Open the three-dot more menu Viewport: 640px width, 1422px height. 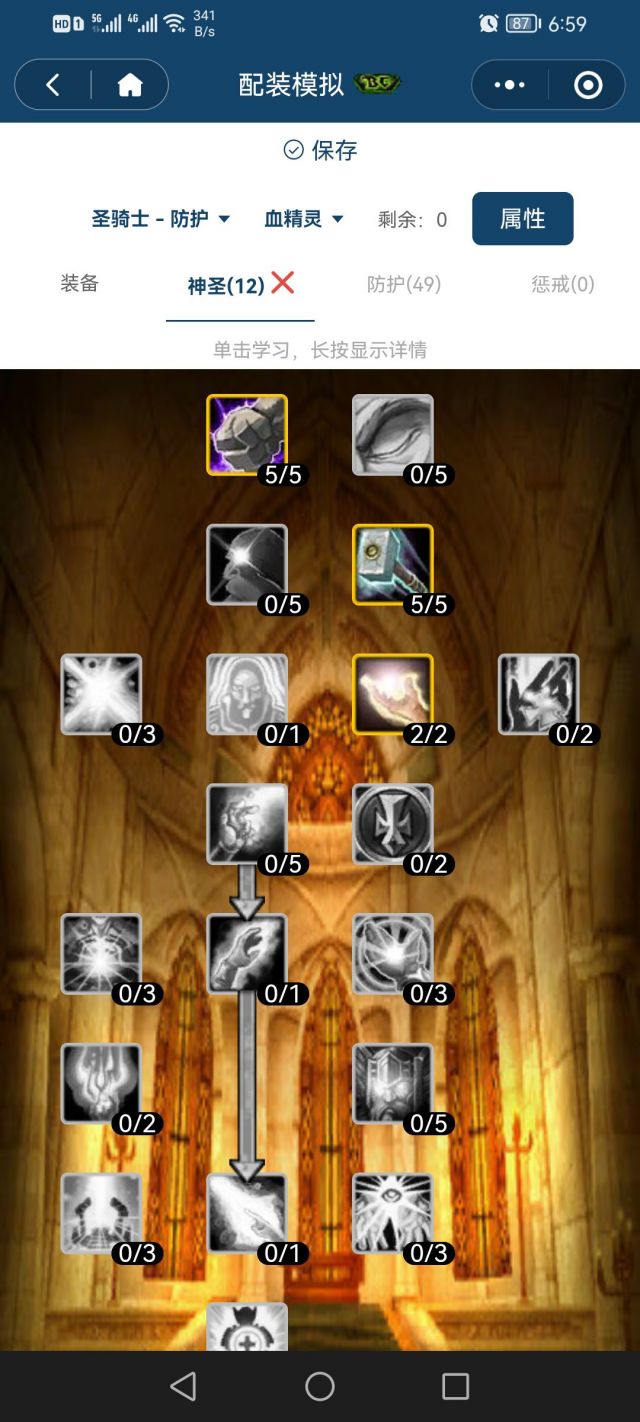[510, 86]
